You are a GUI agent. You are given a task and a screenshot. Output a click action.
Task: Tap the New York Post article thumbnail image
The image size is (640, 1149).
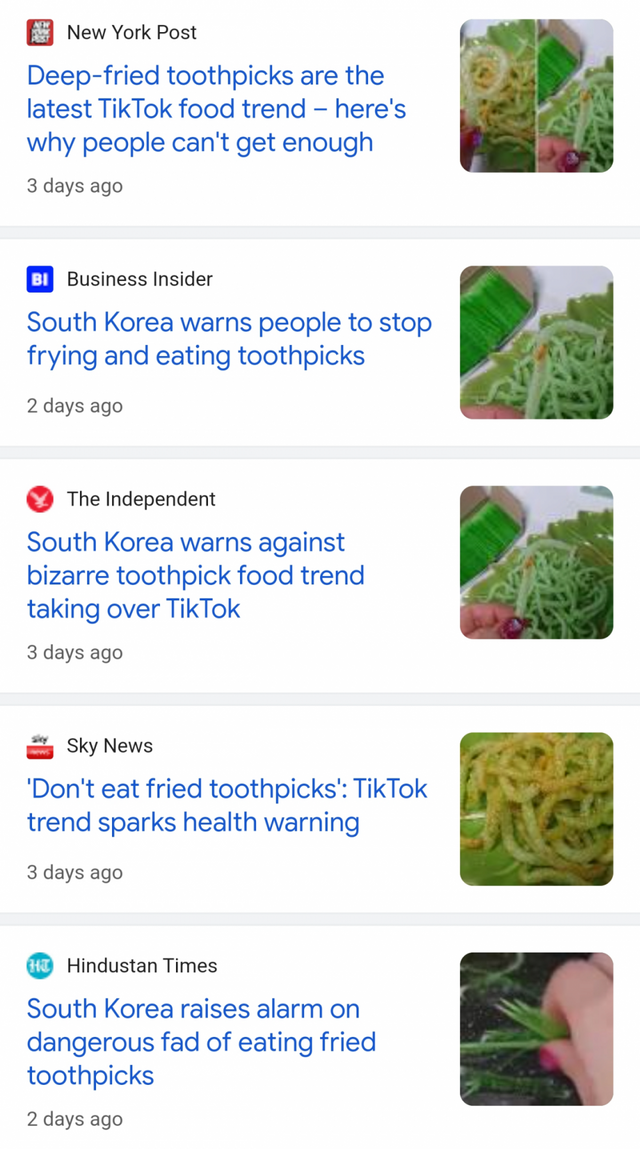[536, 96]
